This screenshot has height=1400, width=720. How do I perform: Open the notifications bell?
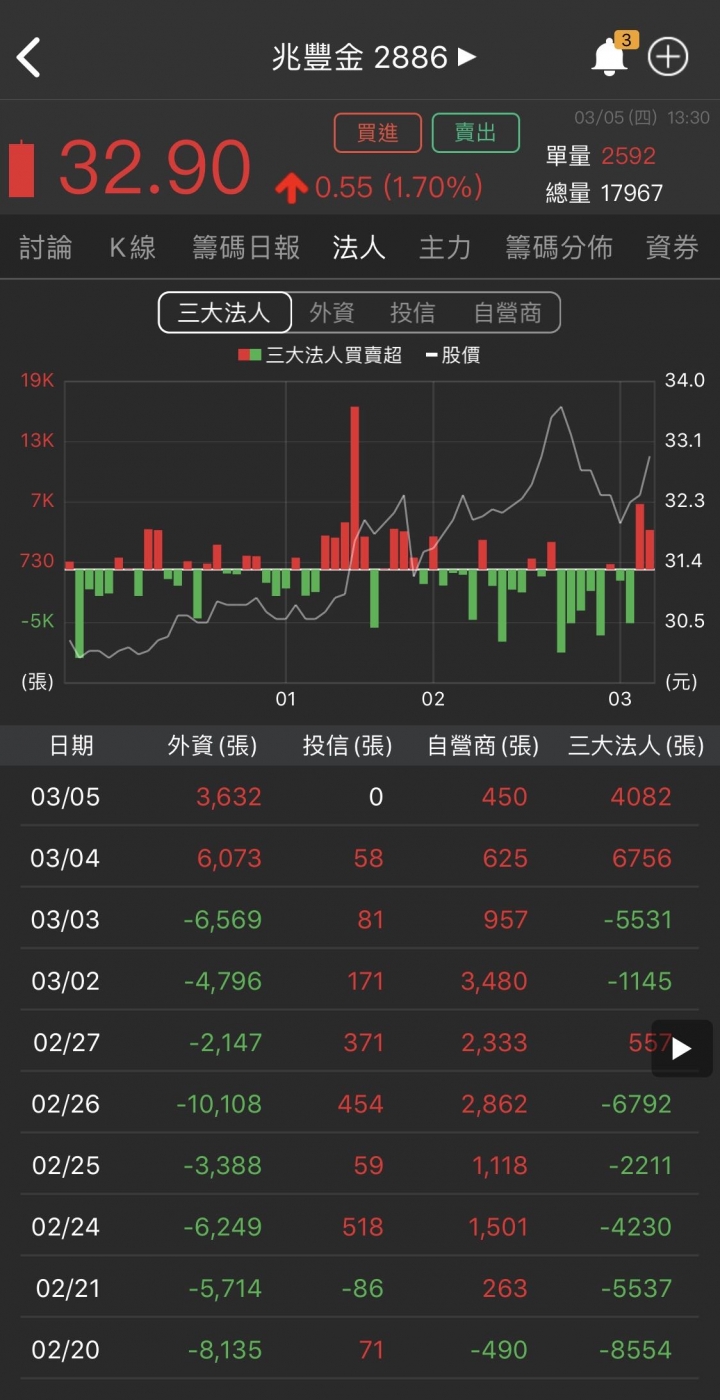coord(609,58)
